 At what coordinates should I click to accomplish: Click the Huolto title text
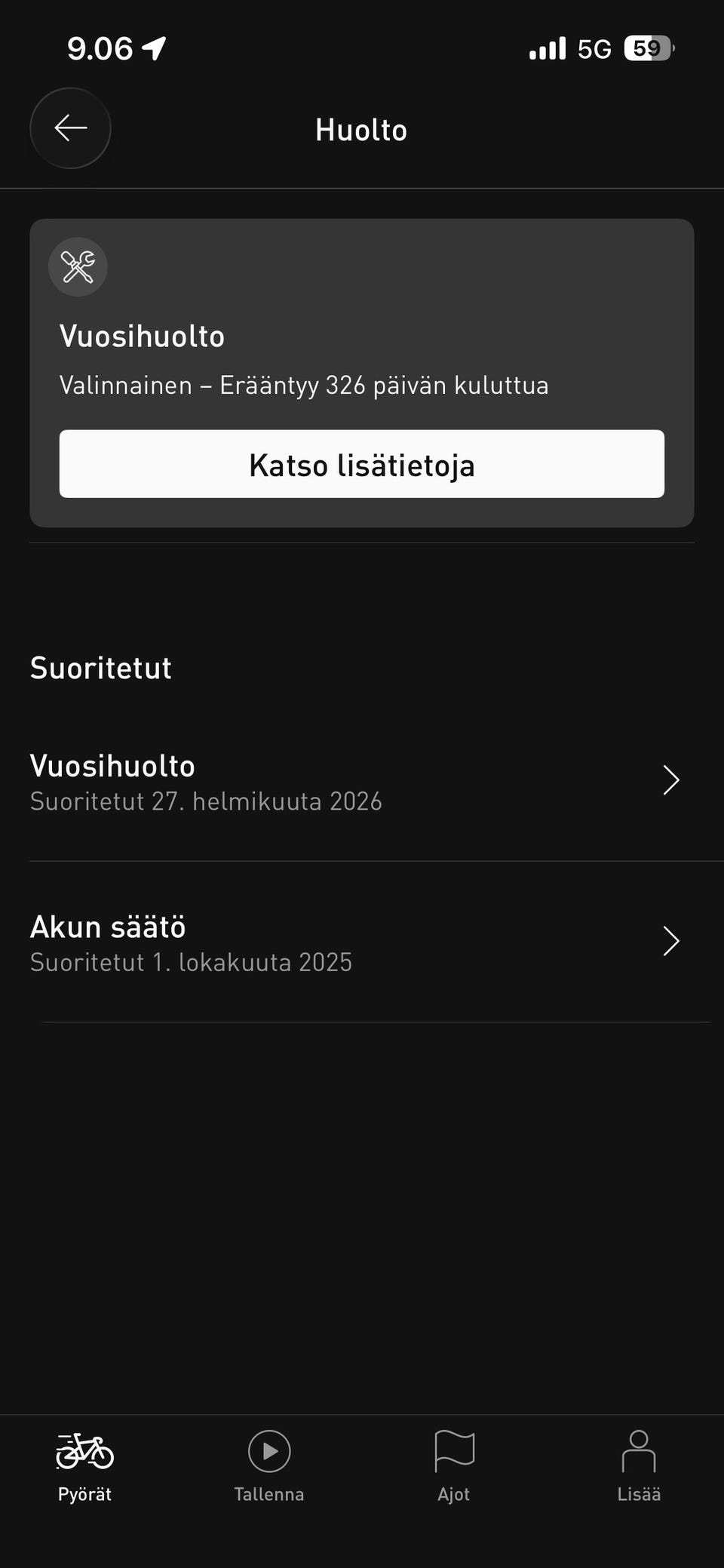click(x=361, y=129)
